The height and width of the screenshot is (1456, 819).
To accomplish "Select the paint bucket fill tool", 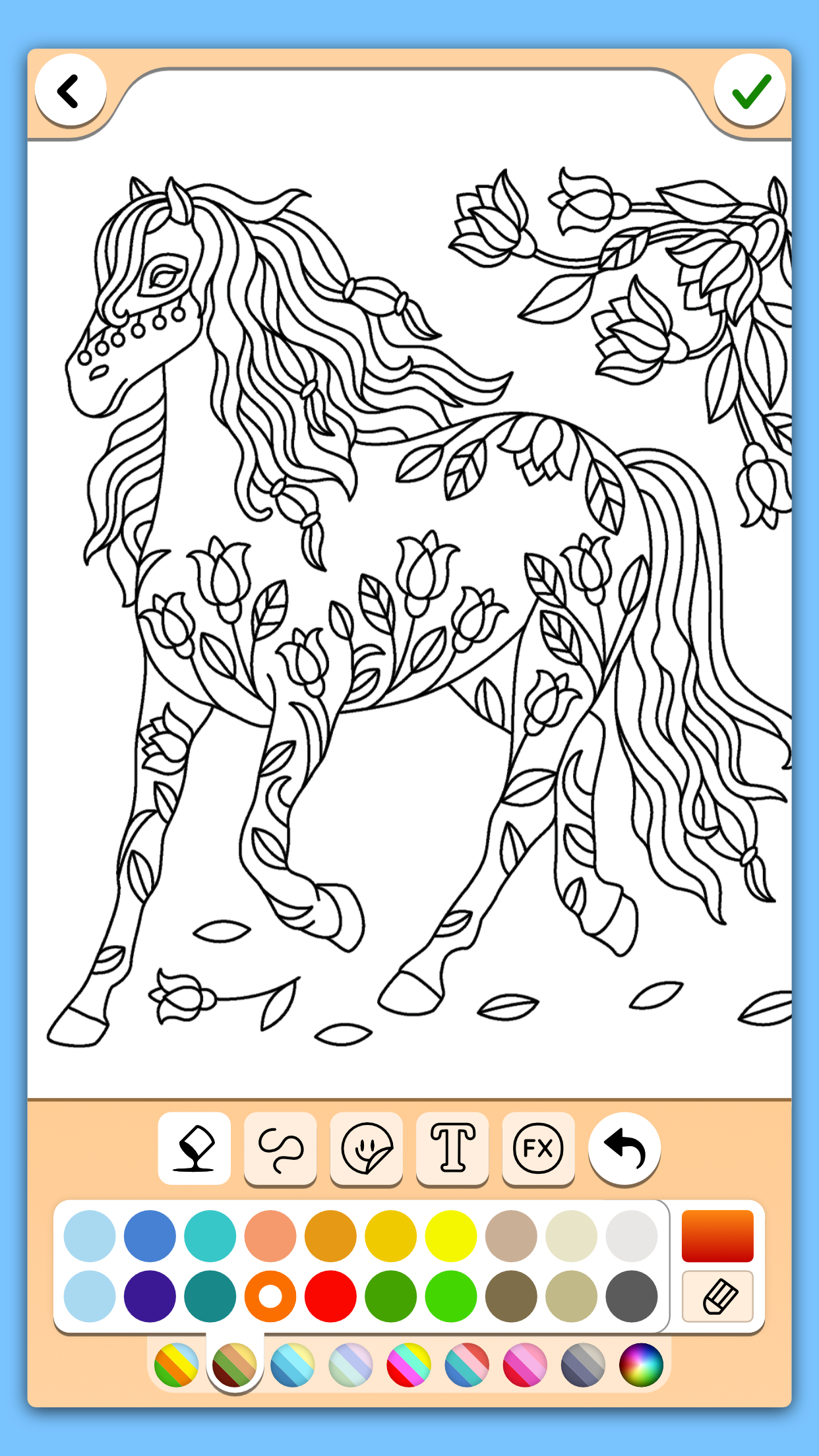I will 195,1148.
